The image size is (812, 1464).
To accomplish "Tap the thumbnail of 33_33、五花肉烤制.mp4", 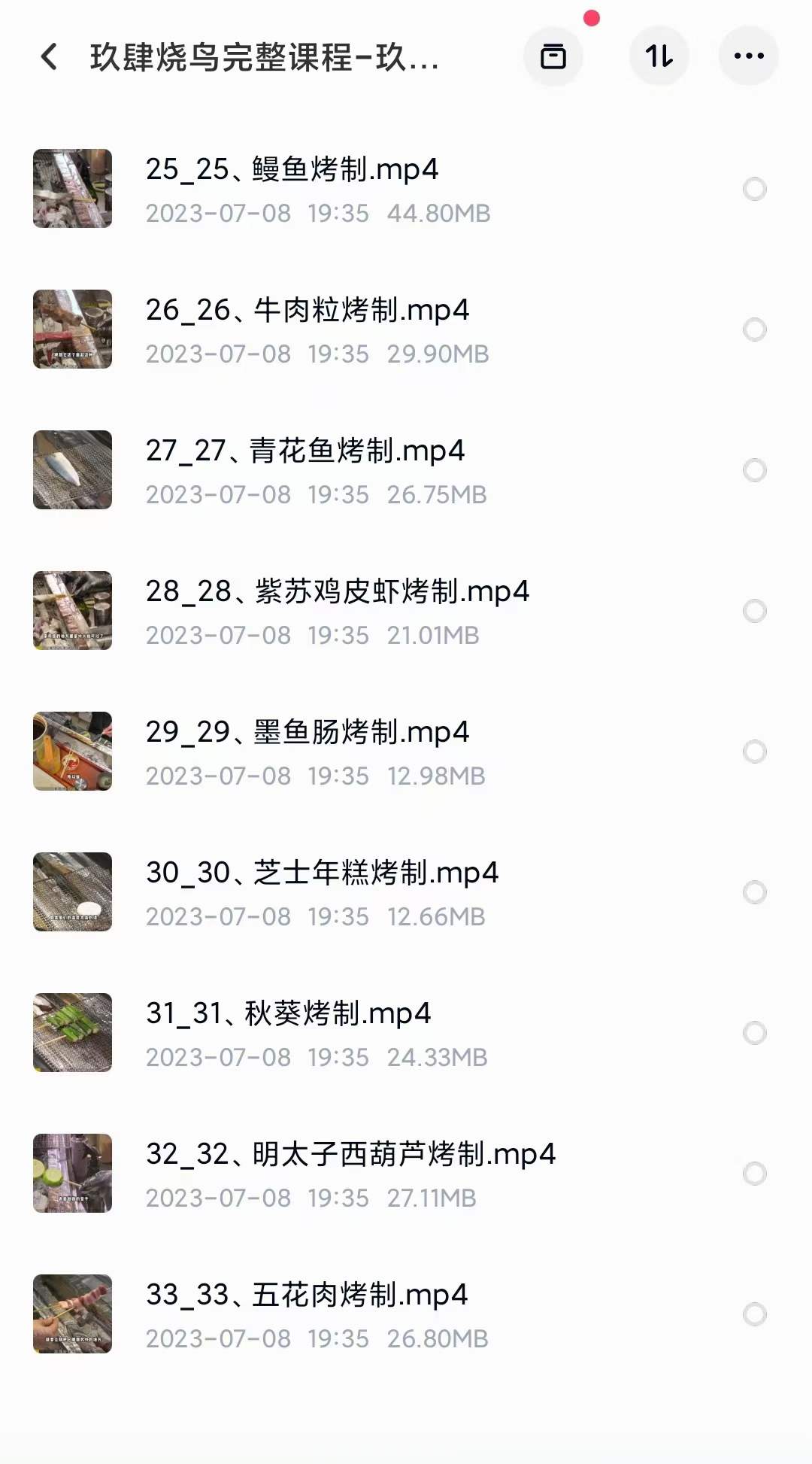I will (x=72, y=1313).
